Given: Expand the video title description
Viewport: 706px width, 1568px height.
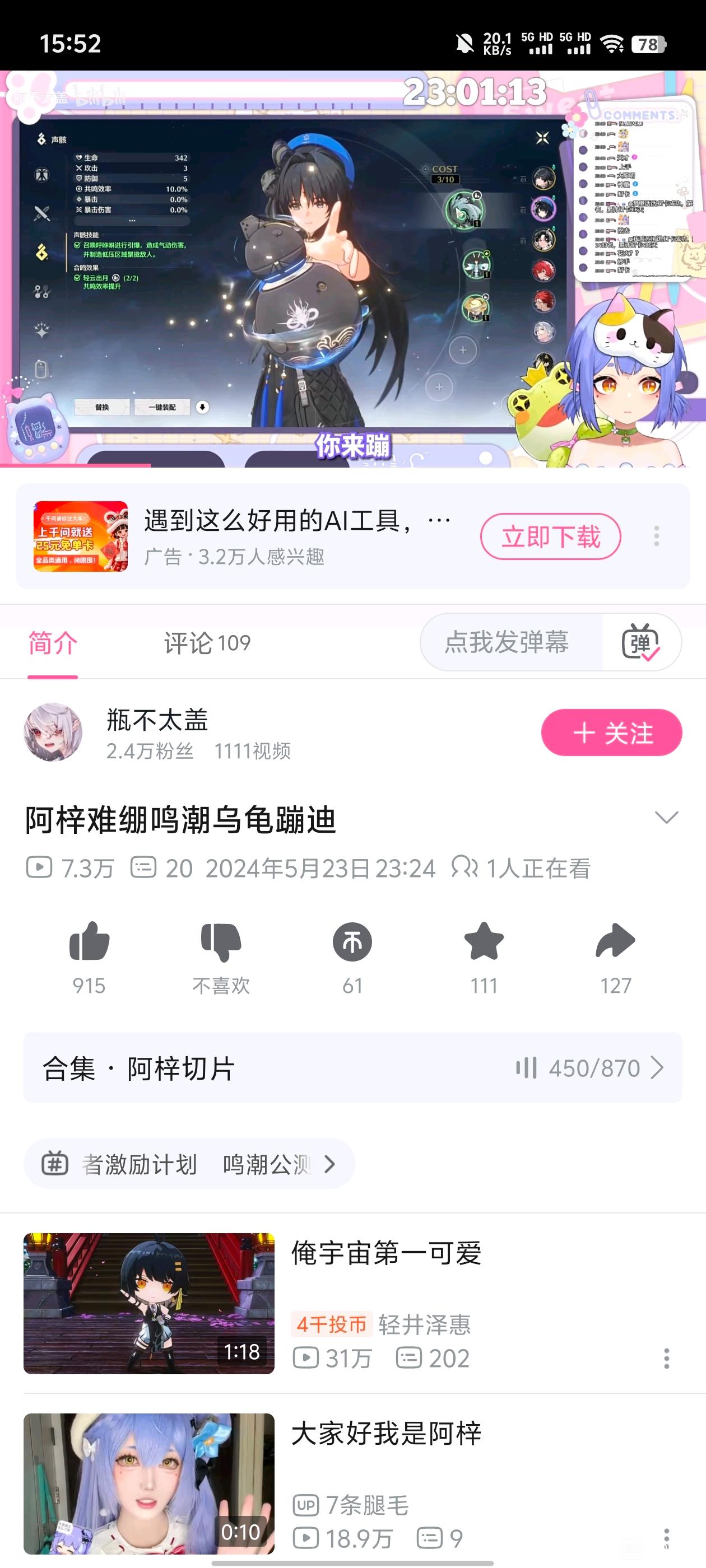Looking at the screenshot, I should (x=666, y=817).
